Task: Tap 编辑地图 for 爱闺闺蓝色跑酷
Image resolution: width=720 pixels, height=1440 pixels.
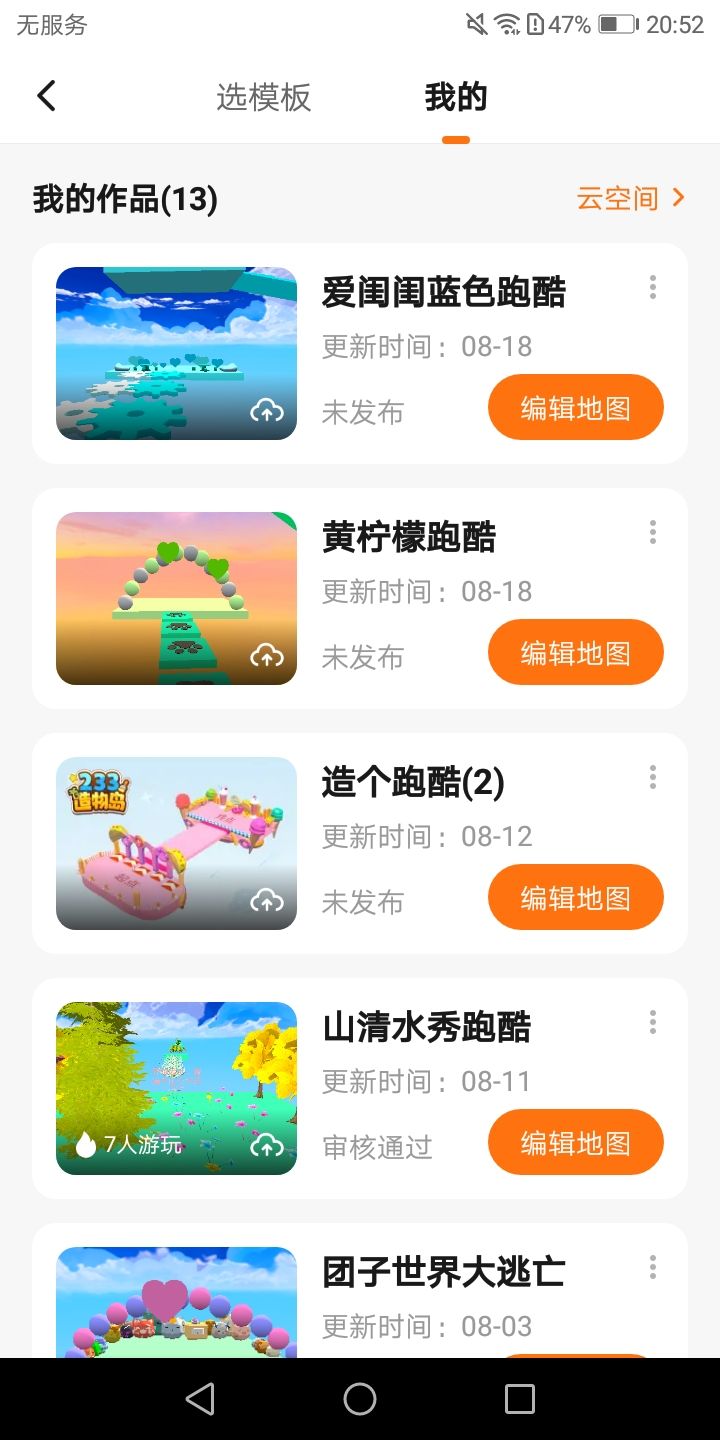Action: pos(575,407)
